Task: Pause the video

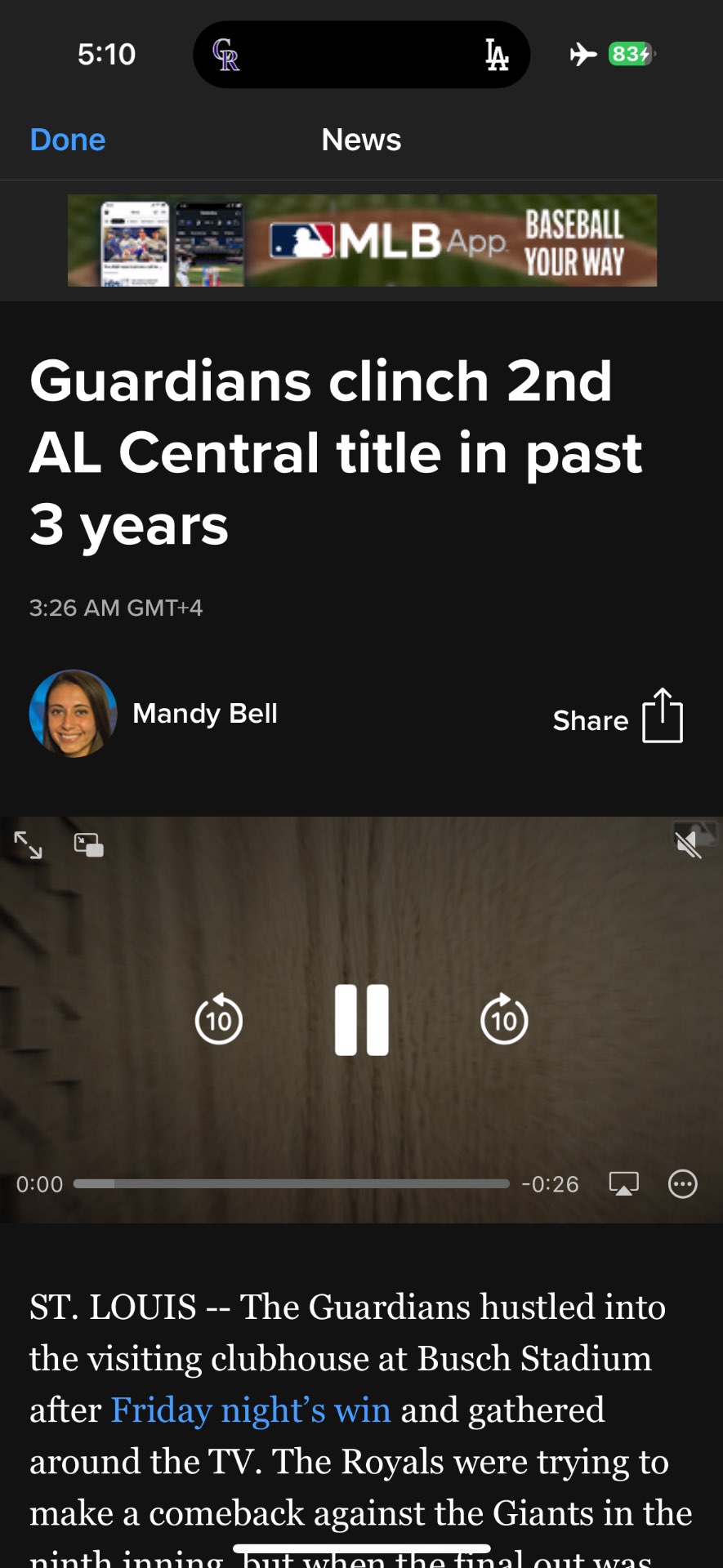Action: click(361, 1019)
